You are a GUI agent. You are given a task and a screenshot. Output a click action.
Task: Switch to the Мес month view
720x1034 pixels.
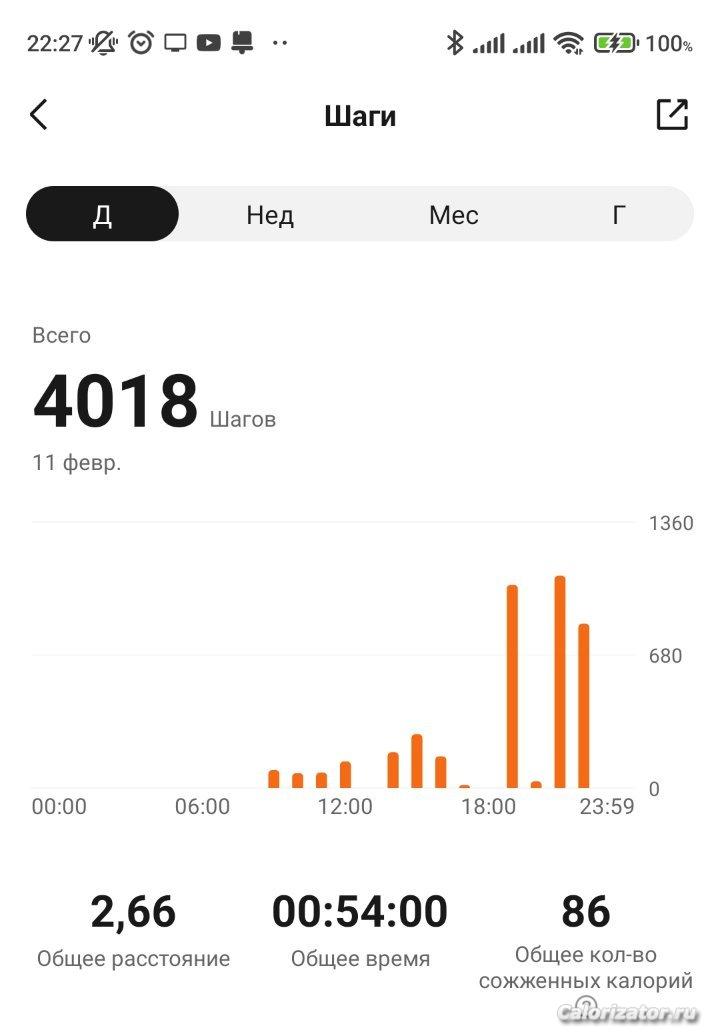(x=453, y=215)
